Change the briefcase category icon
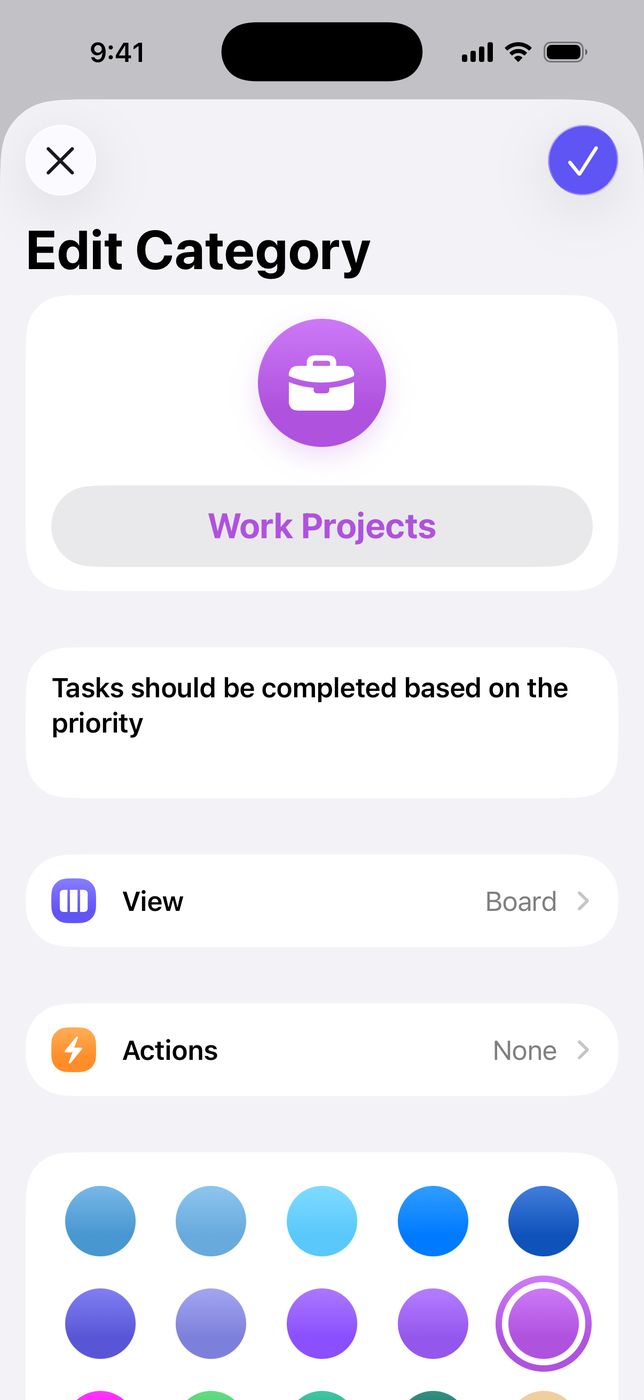 (321, 383)
